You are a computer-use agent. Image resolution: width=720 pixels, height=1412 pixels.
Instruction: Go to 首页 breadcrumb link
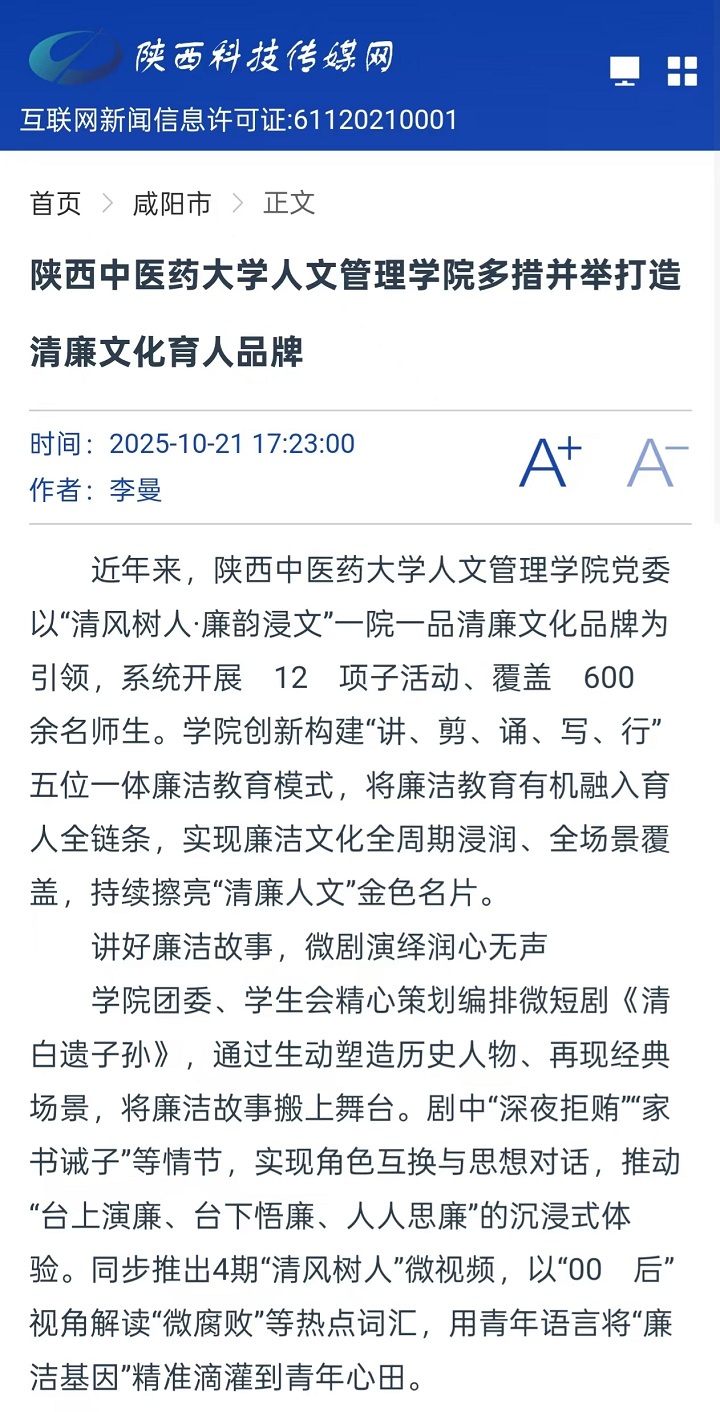pyautogui.click(x=56, y=204)
